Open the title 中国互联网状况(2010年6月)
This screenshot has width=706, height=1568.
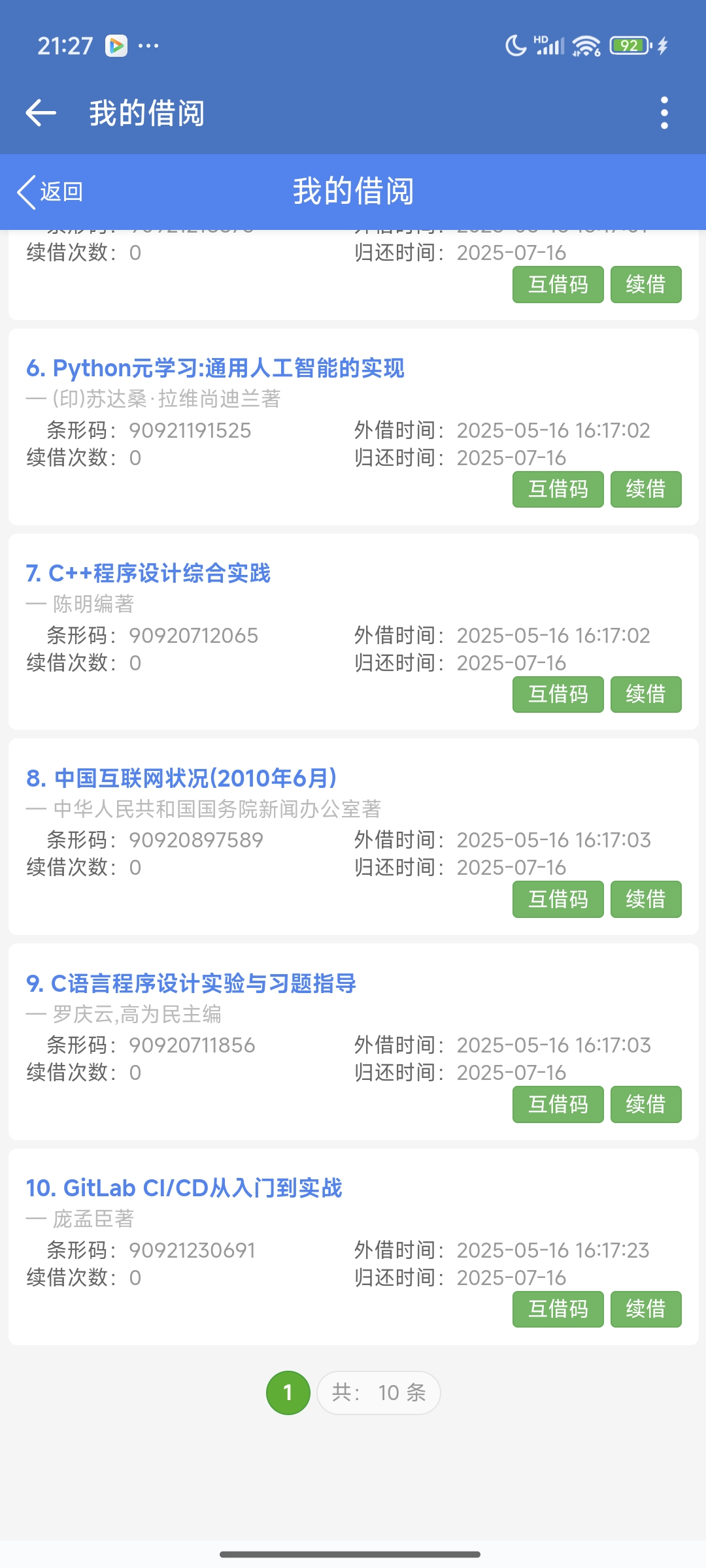point(182,778)
